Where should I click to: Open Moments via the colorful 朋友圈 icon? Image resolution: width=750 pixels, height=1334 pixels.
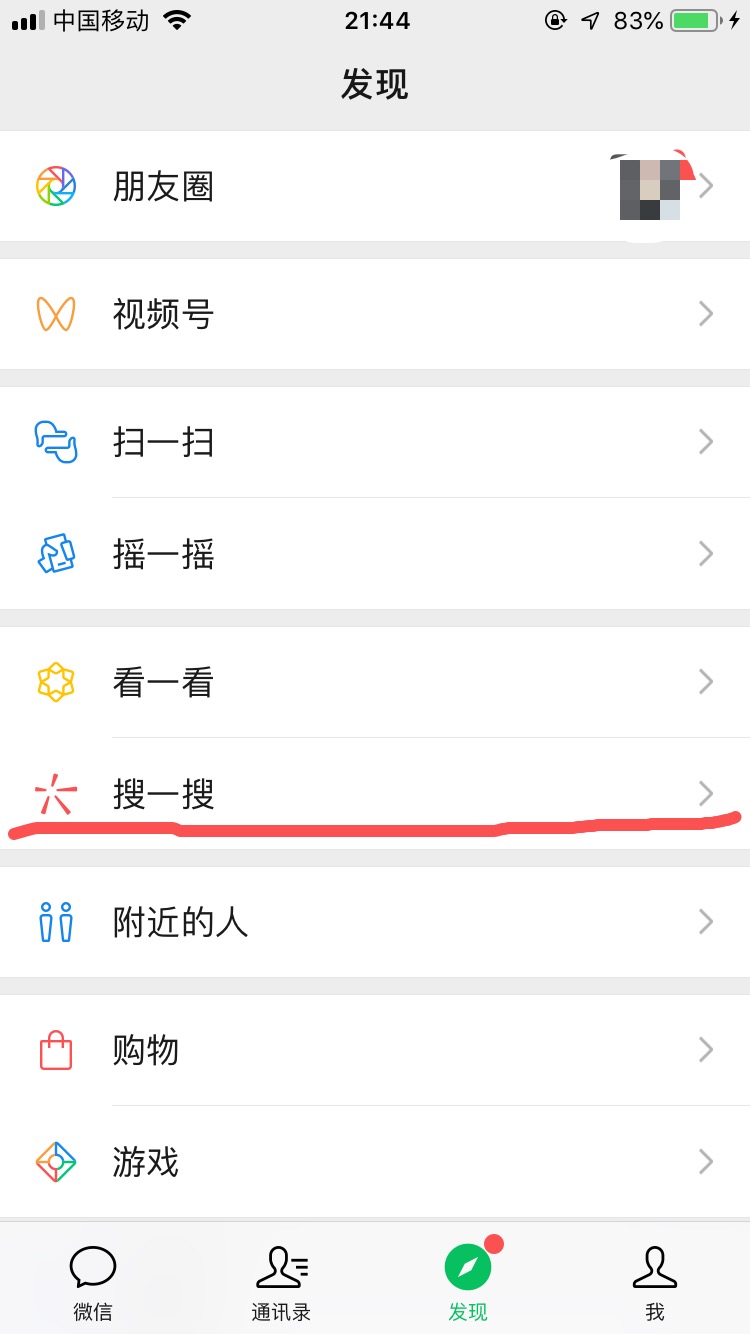point(55,186)
